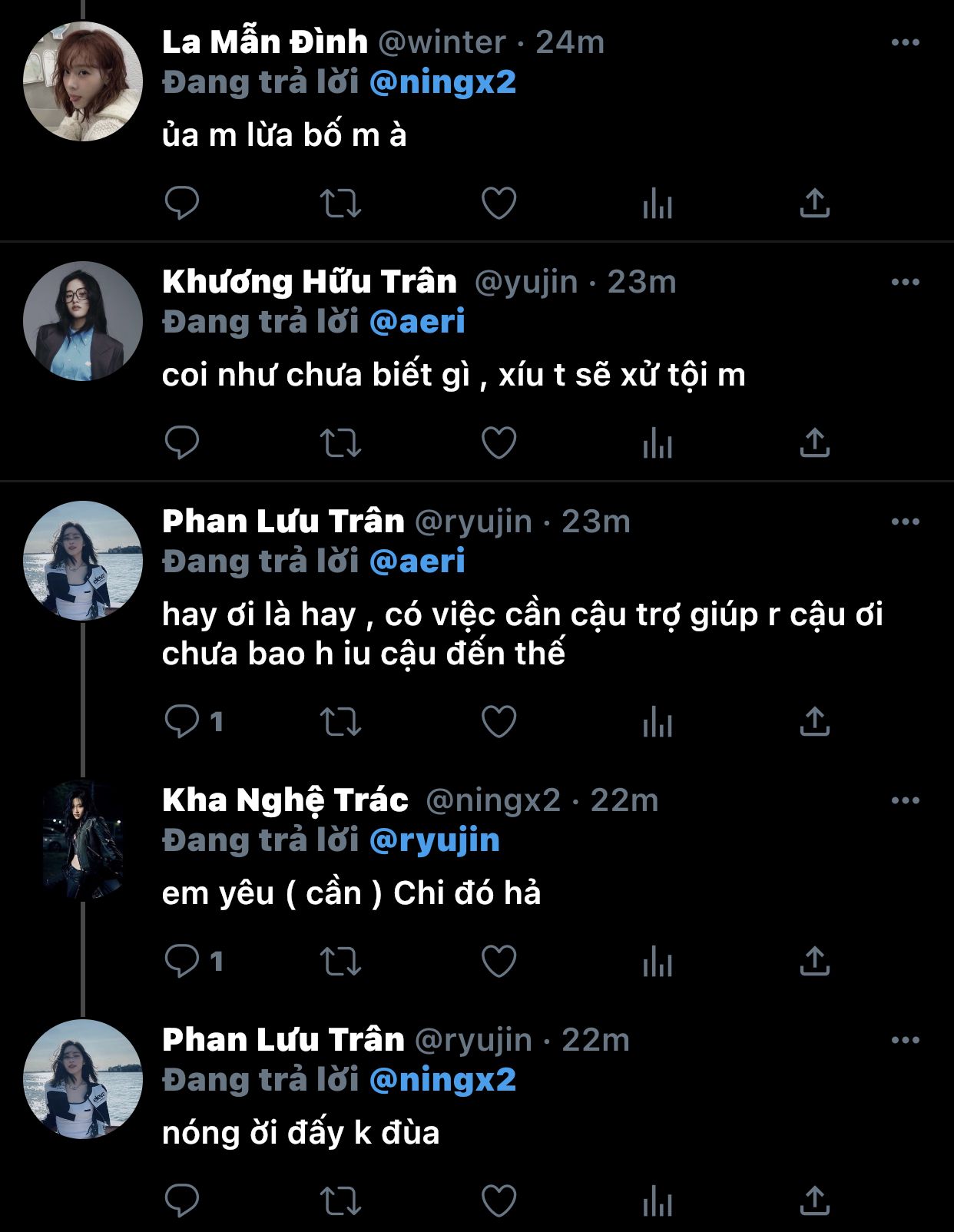View analytics for Khương Hữu Trân's tweet
954x1232 pixels.
[658, 443]
